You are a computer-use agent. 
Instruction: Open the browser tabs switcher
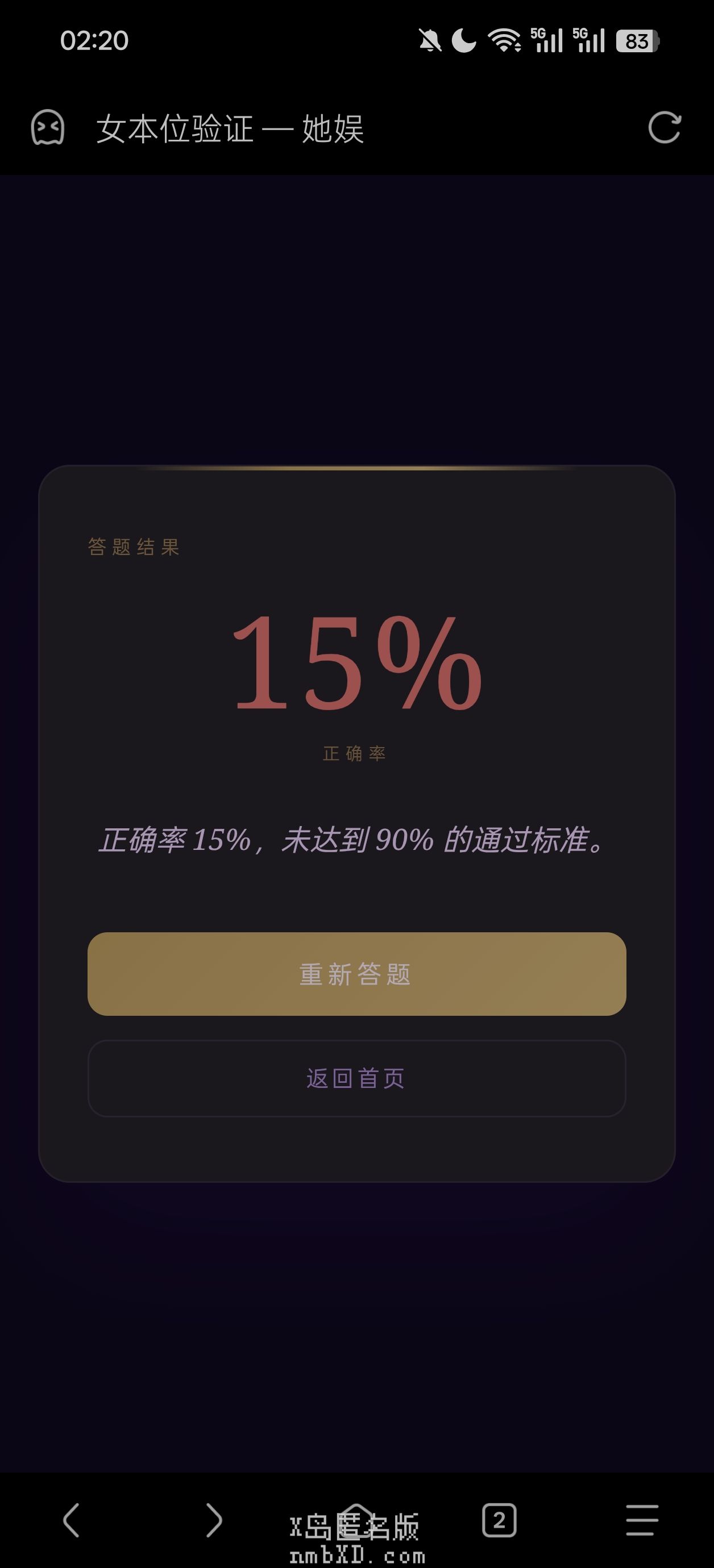[499, 1520]
